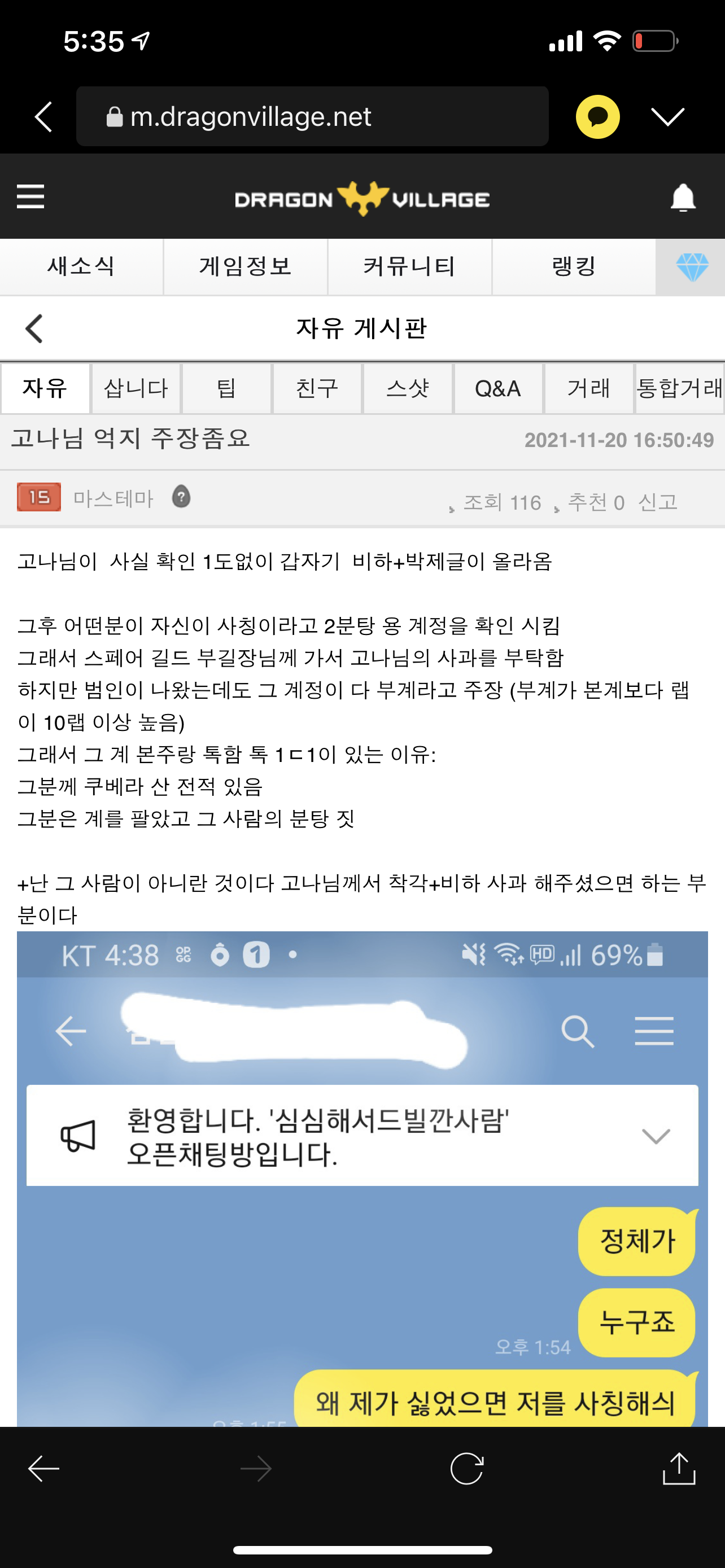This screenshot has height=1568, width=725.
Task: Switch to the Q&A tab
Action: click(x=498, y=388)
